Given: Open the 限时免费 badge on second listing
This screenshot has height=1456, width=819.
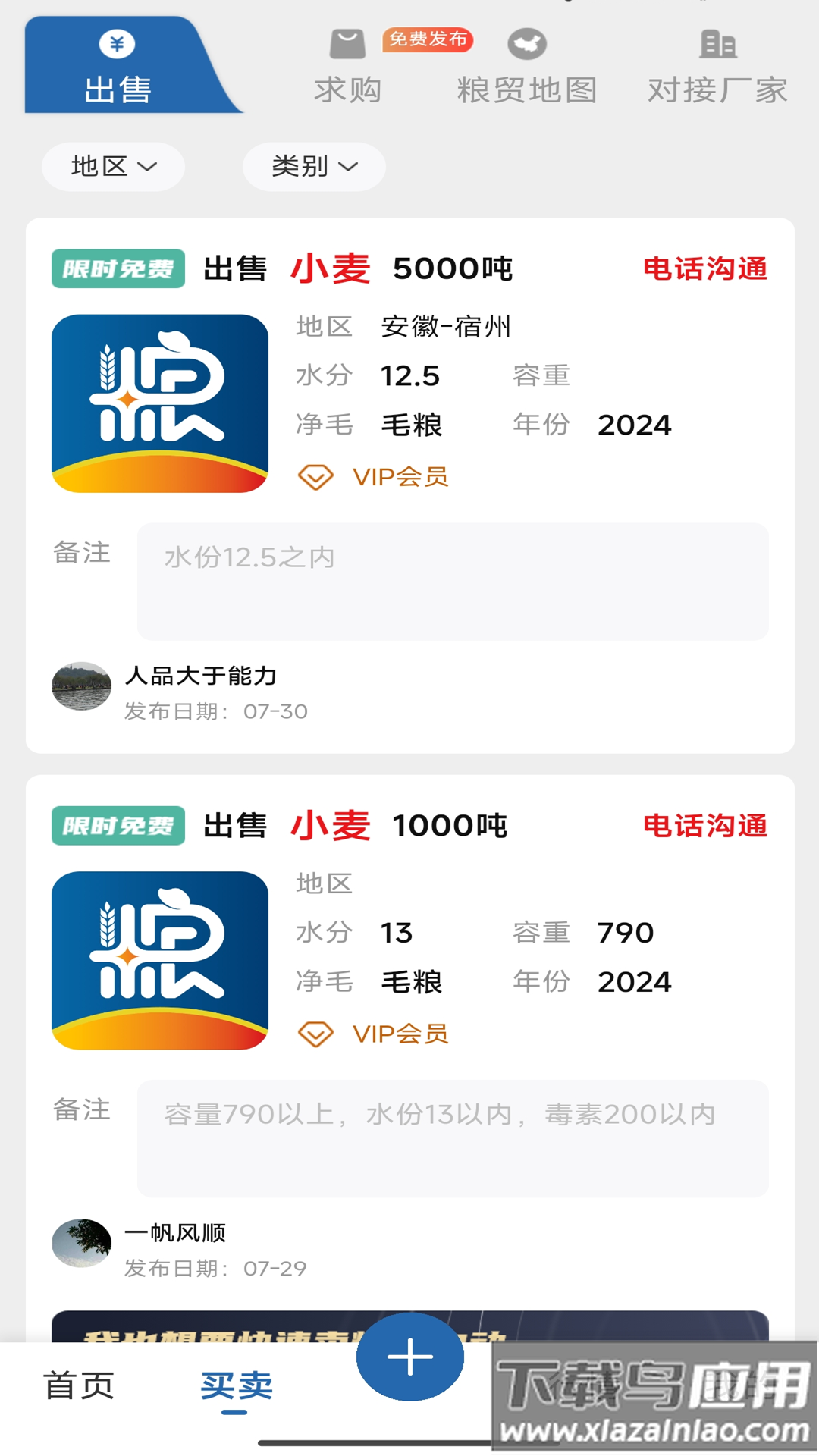Looking at the screenshot, I should 118,826.
